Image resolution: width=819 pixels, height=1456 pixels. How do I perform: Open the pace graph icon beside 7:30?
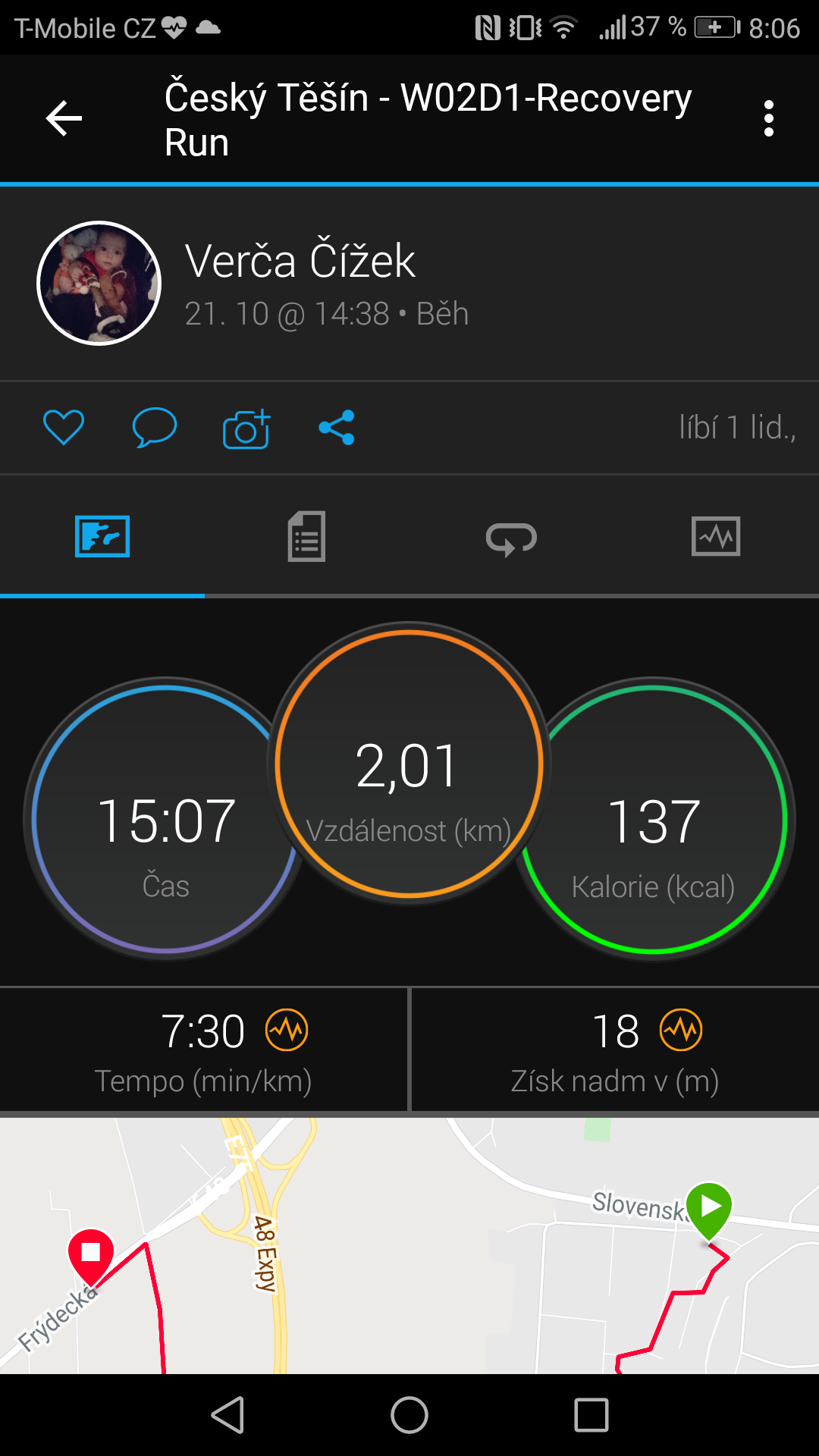coord(287,1030)
